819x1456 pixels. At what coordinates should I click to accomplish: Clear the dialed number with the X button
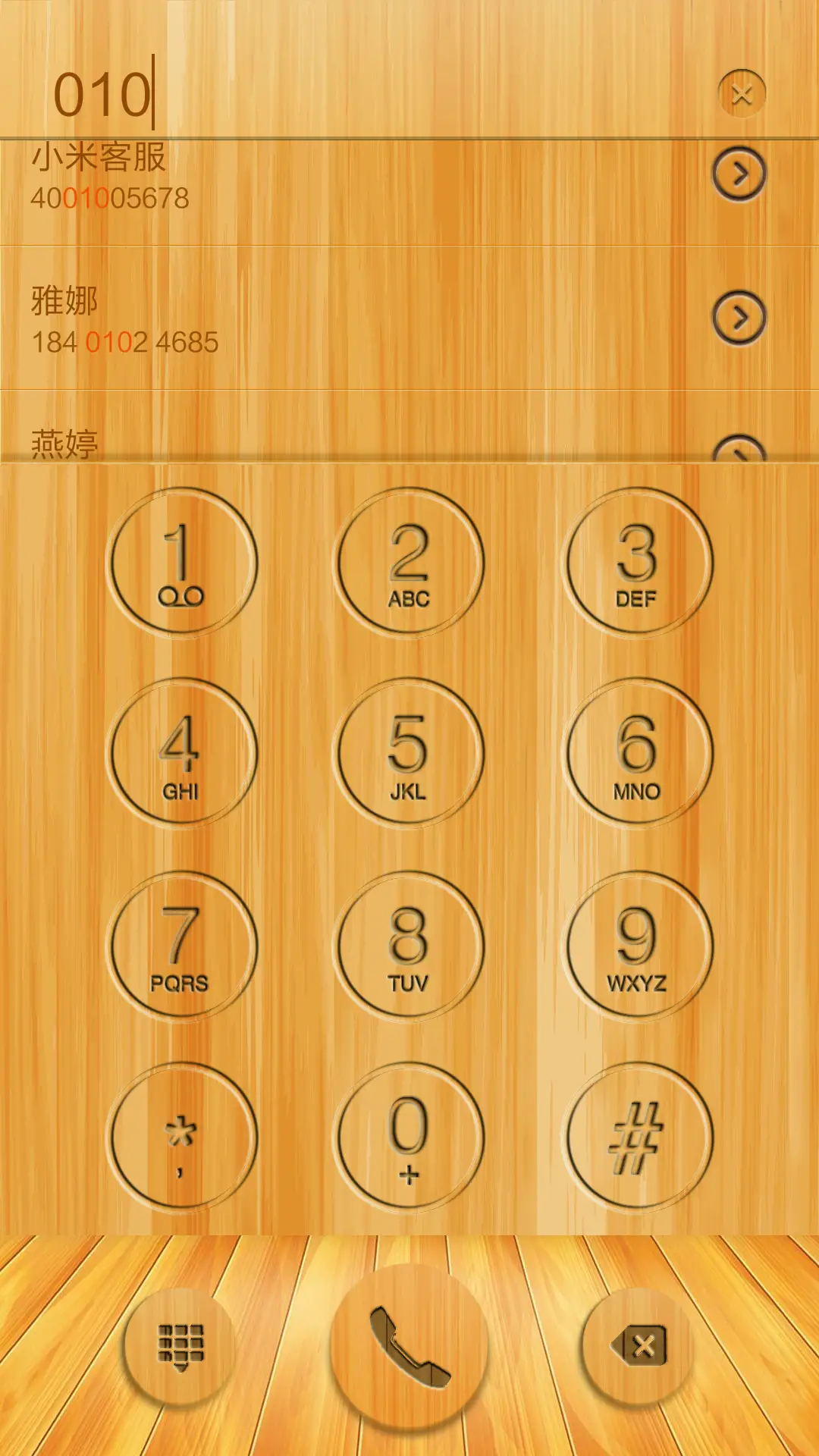(x=742, y=93)
